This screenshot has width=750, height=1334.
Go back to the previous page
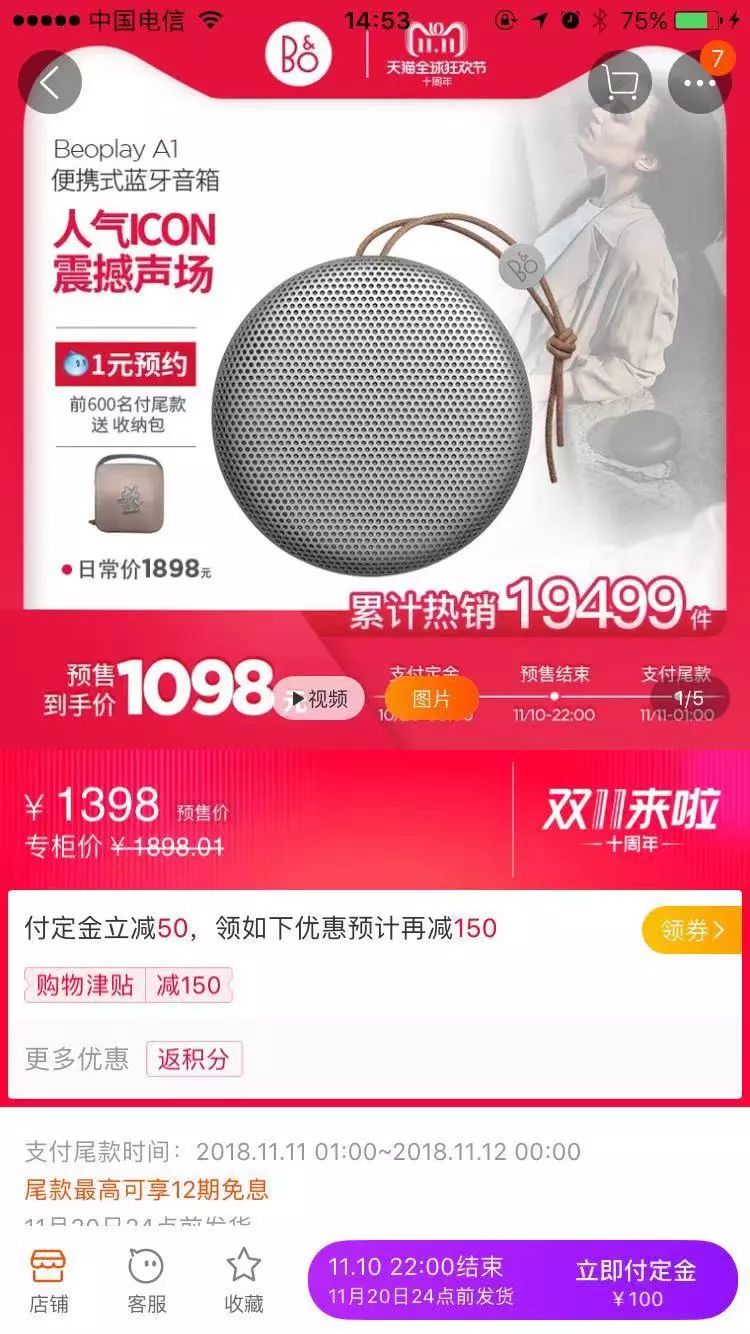pyautogui.click(x=50, y=82)
